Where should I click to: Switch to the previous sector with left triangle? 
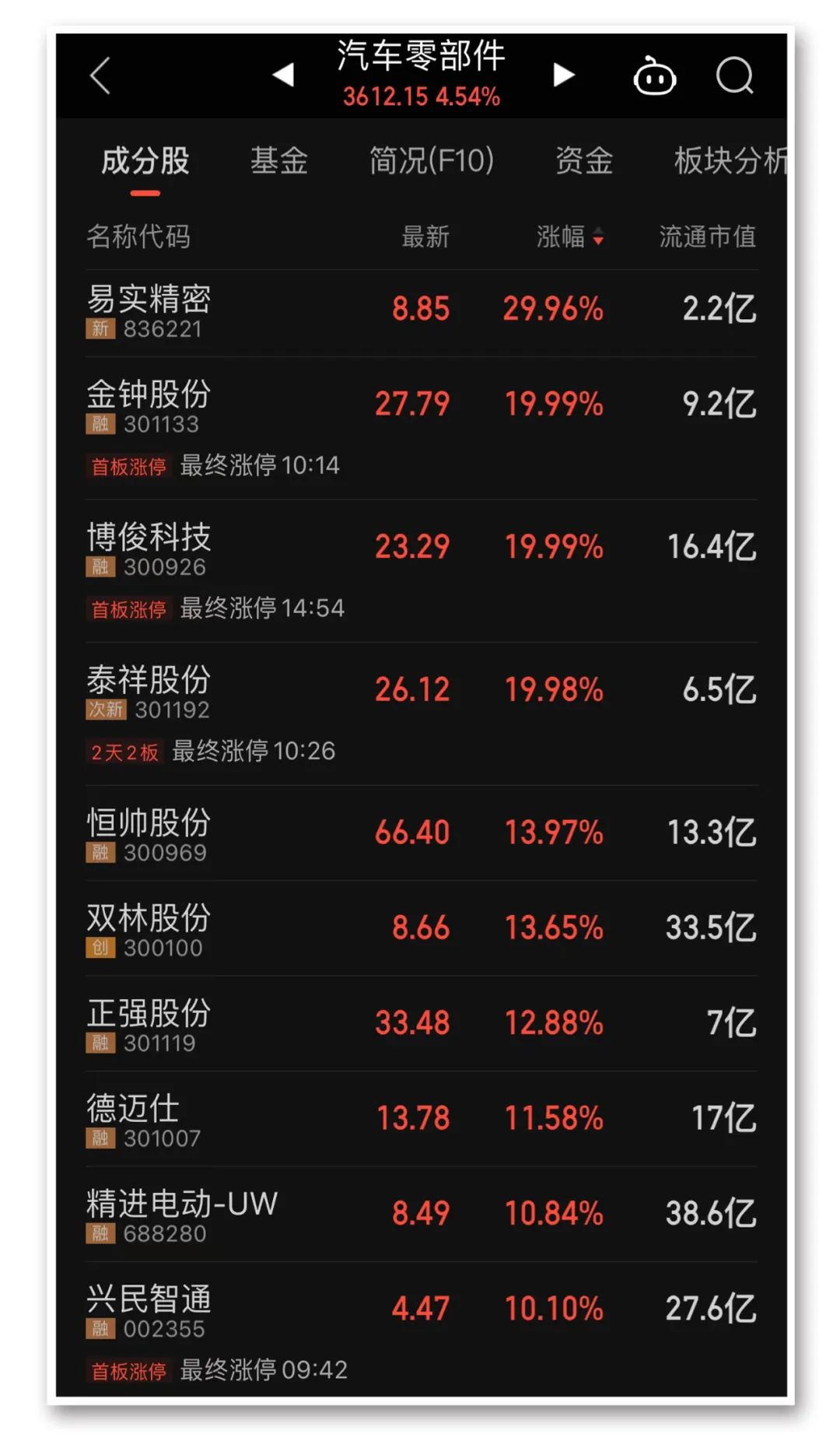283,75
